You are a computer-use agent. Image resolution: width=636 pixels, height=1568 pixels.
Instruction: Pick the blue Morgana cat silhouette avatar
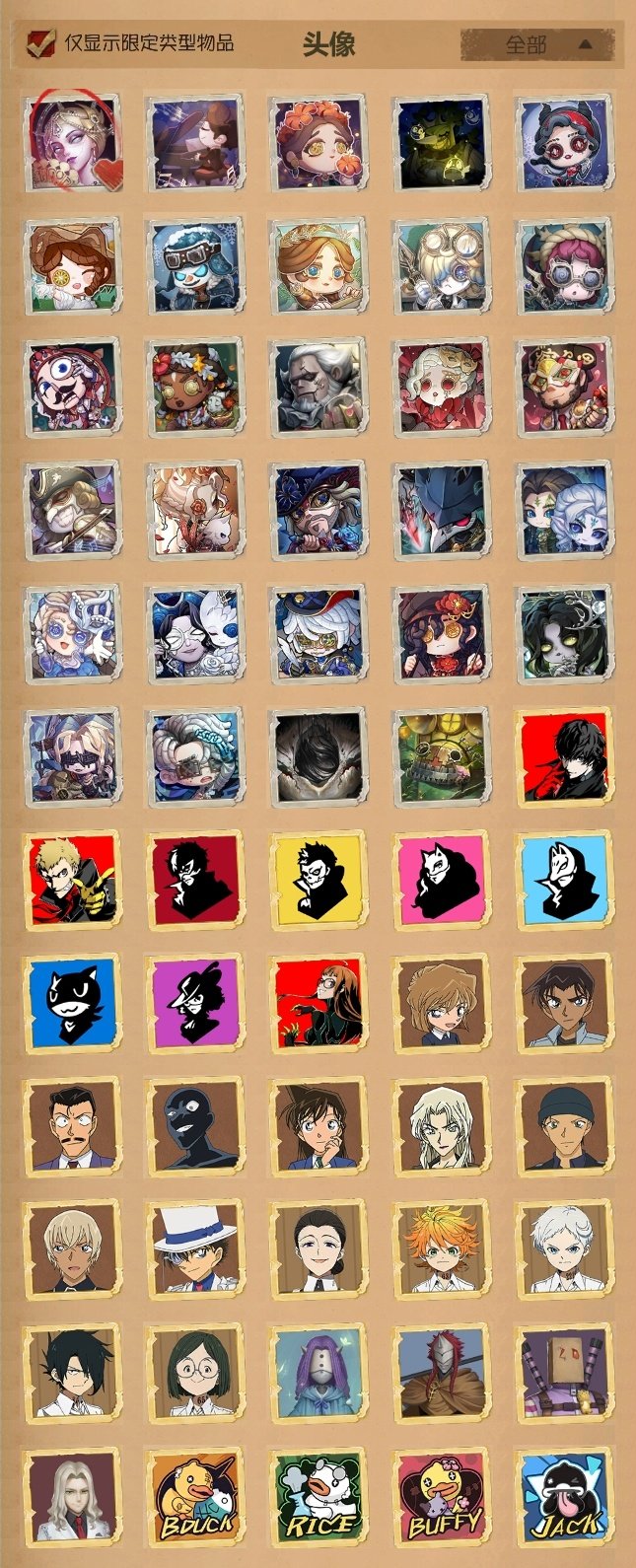(73, 1002)
